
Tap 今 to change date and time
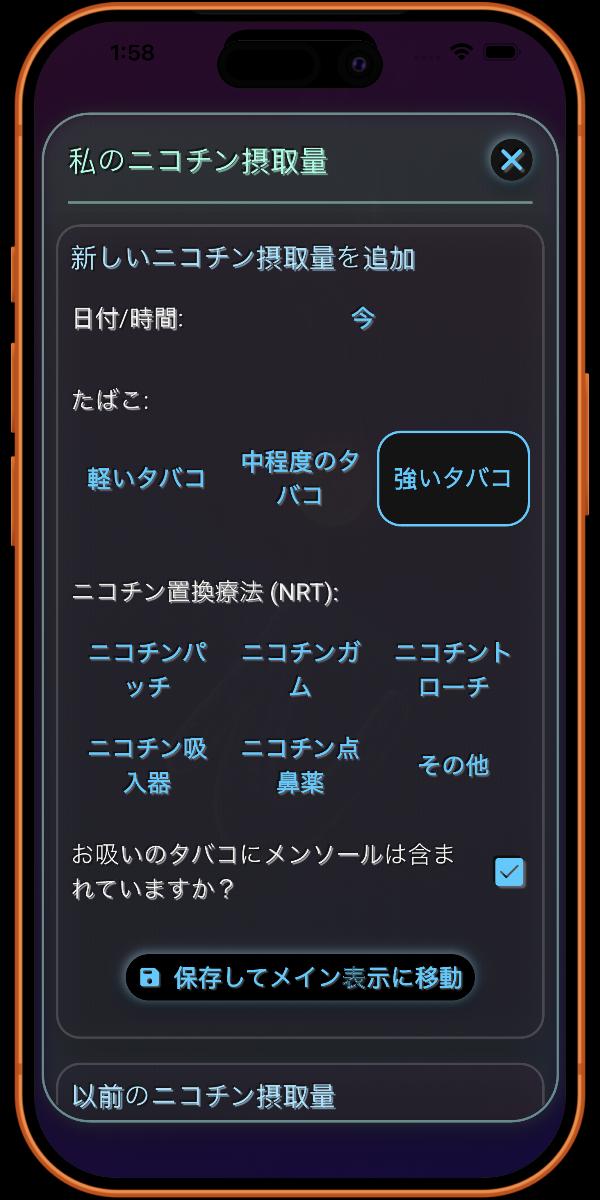[x=362, y=319]
